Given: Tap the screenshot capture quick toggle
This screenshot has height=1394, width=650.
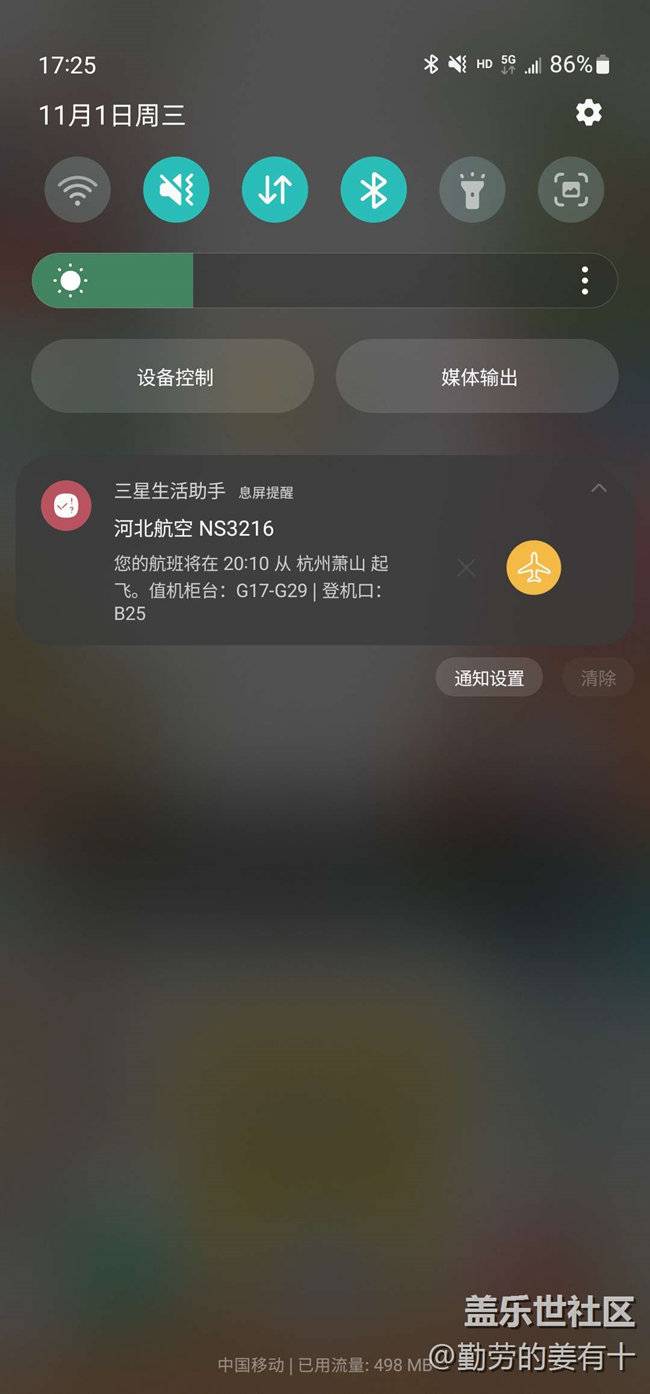Looking at the screenshot, I should click(571, 190).
